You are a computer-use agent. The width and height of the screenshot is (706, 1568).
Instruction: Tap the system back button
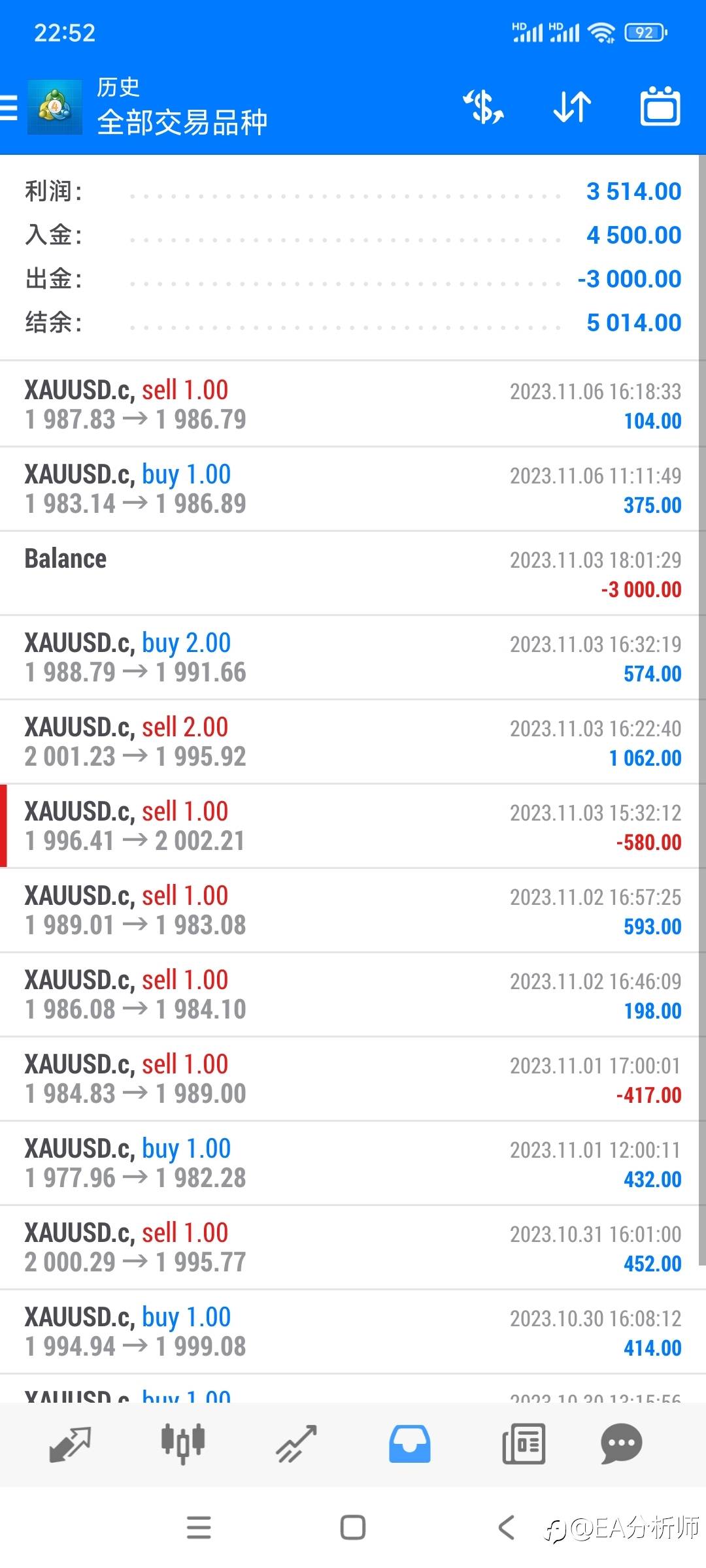pyautogui.click(x=506, y=1527)
